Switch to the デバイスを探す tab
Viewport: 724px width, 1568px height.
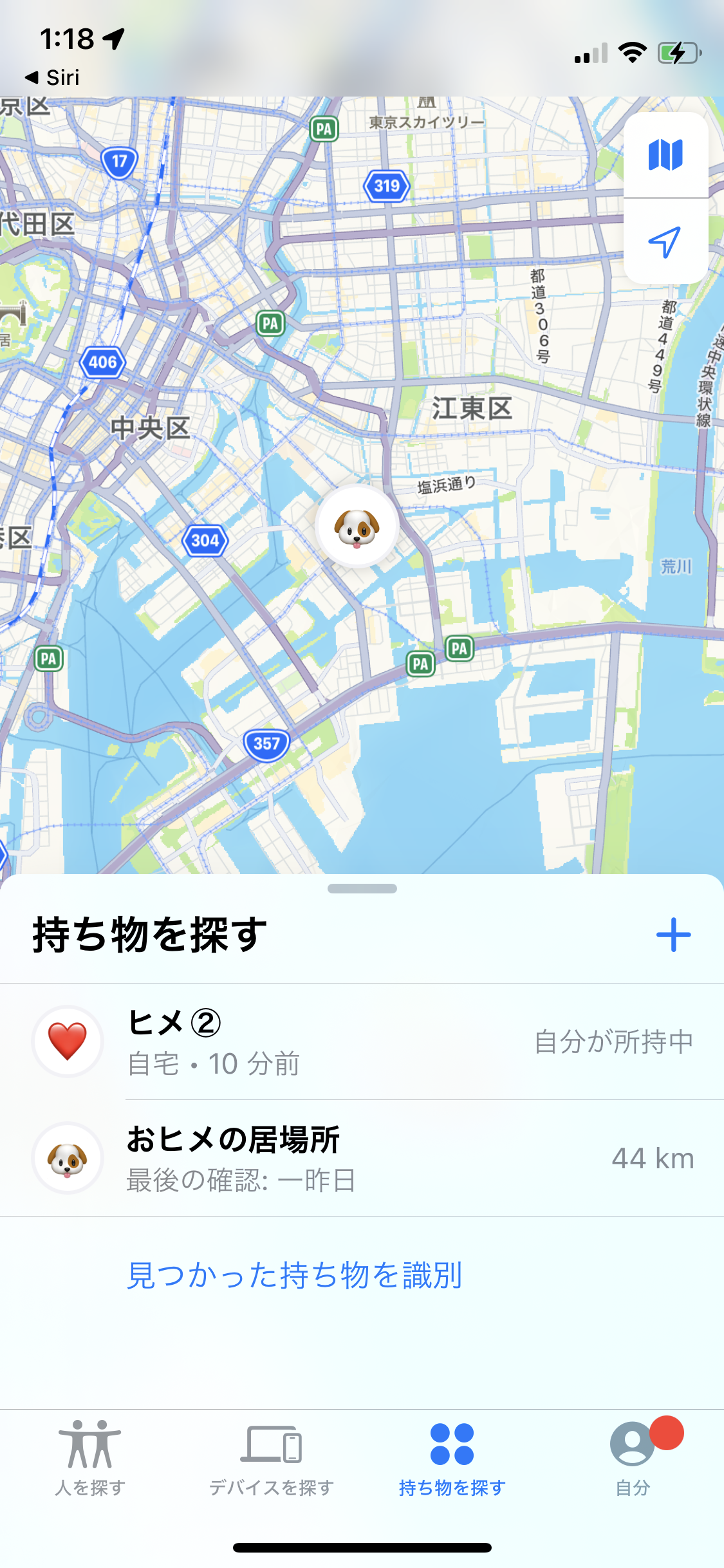point(271,1459)
